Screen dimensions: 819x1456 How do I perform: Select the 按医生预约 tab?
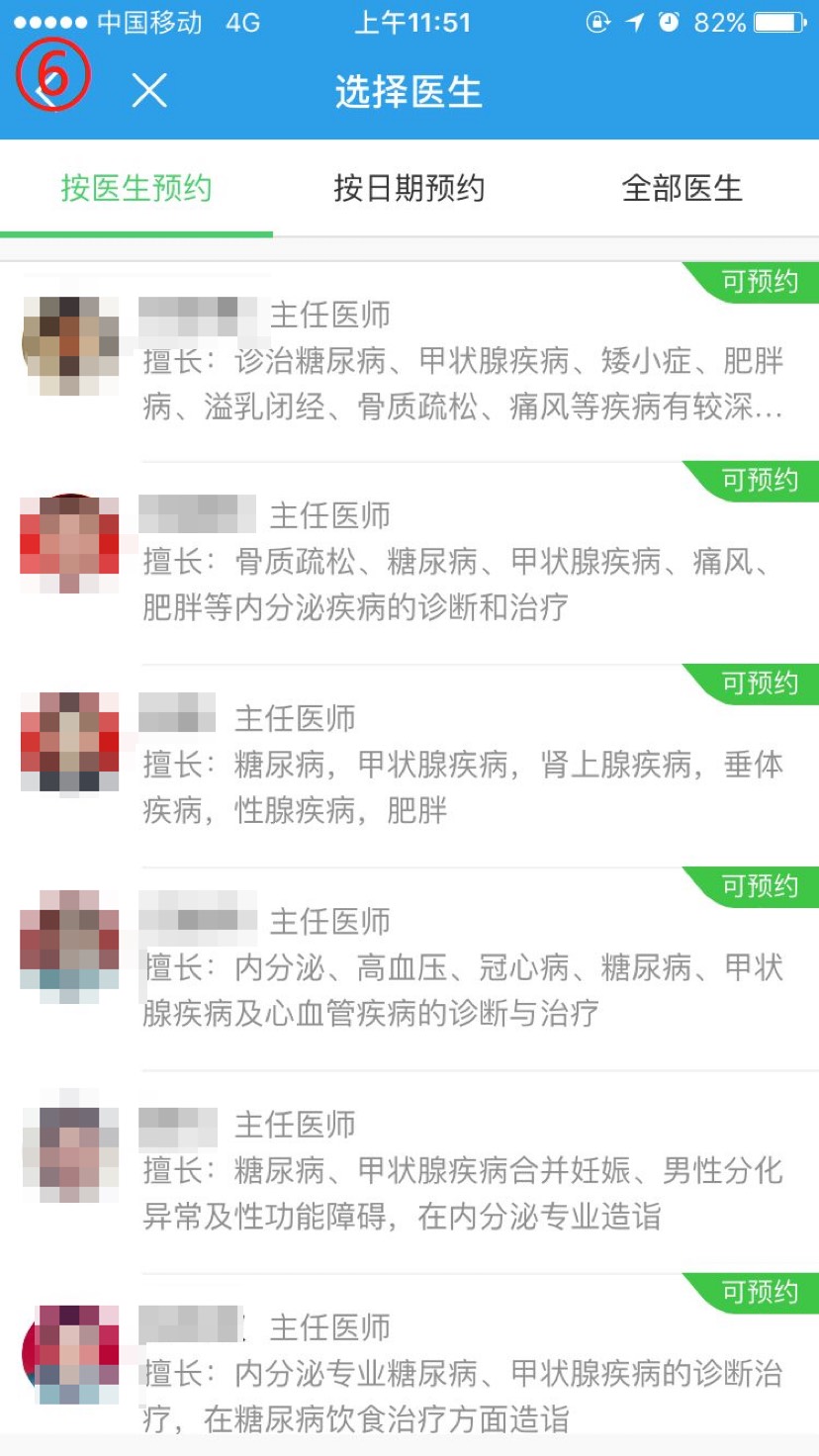tap(136, 188)
